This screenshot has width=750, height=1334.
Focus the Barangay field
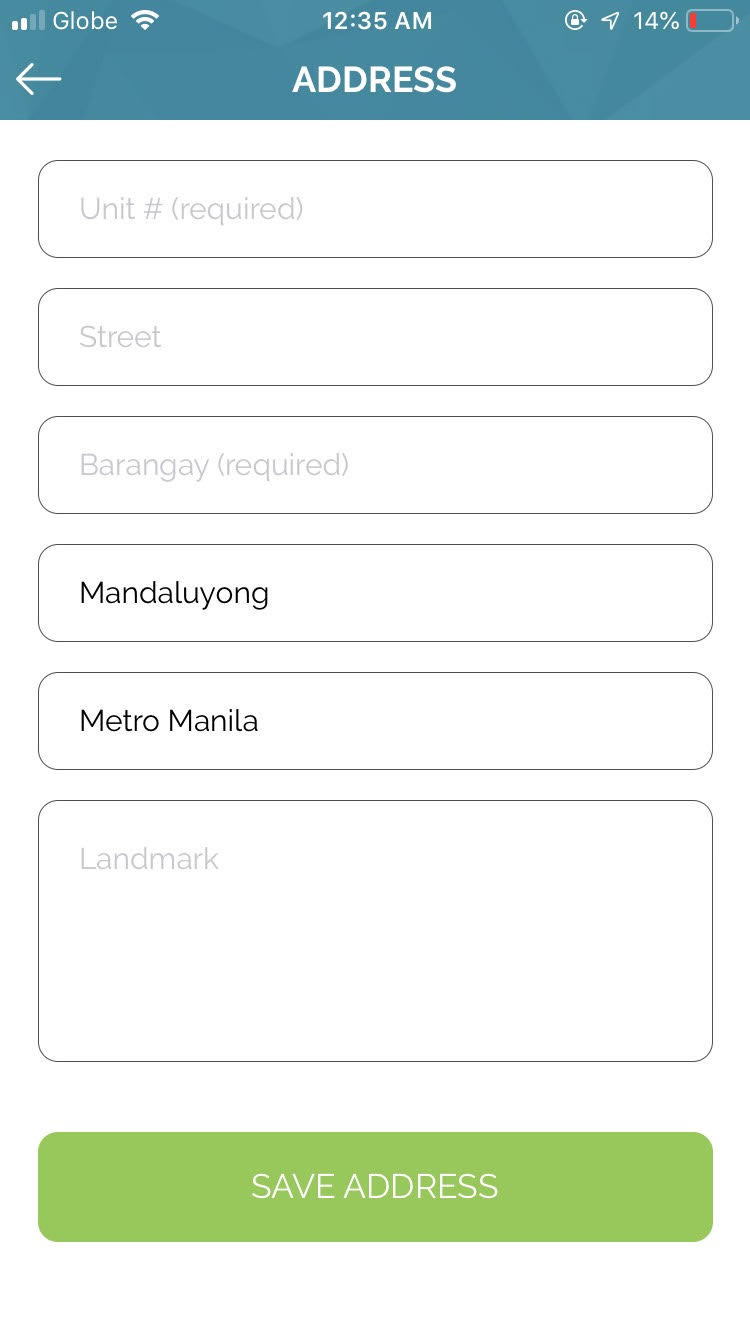click(x=375, y=465)
